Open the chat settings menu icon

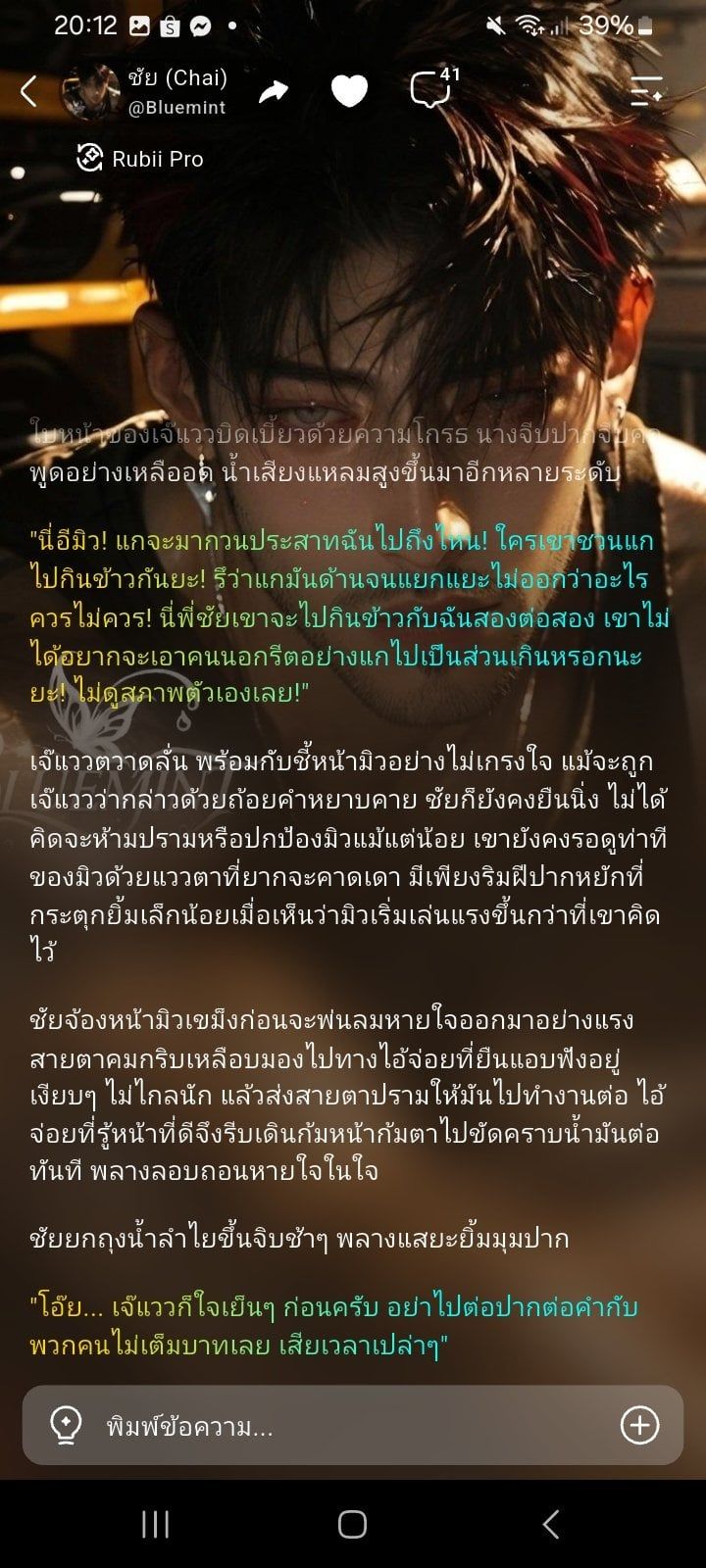646,91
